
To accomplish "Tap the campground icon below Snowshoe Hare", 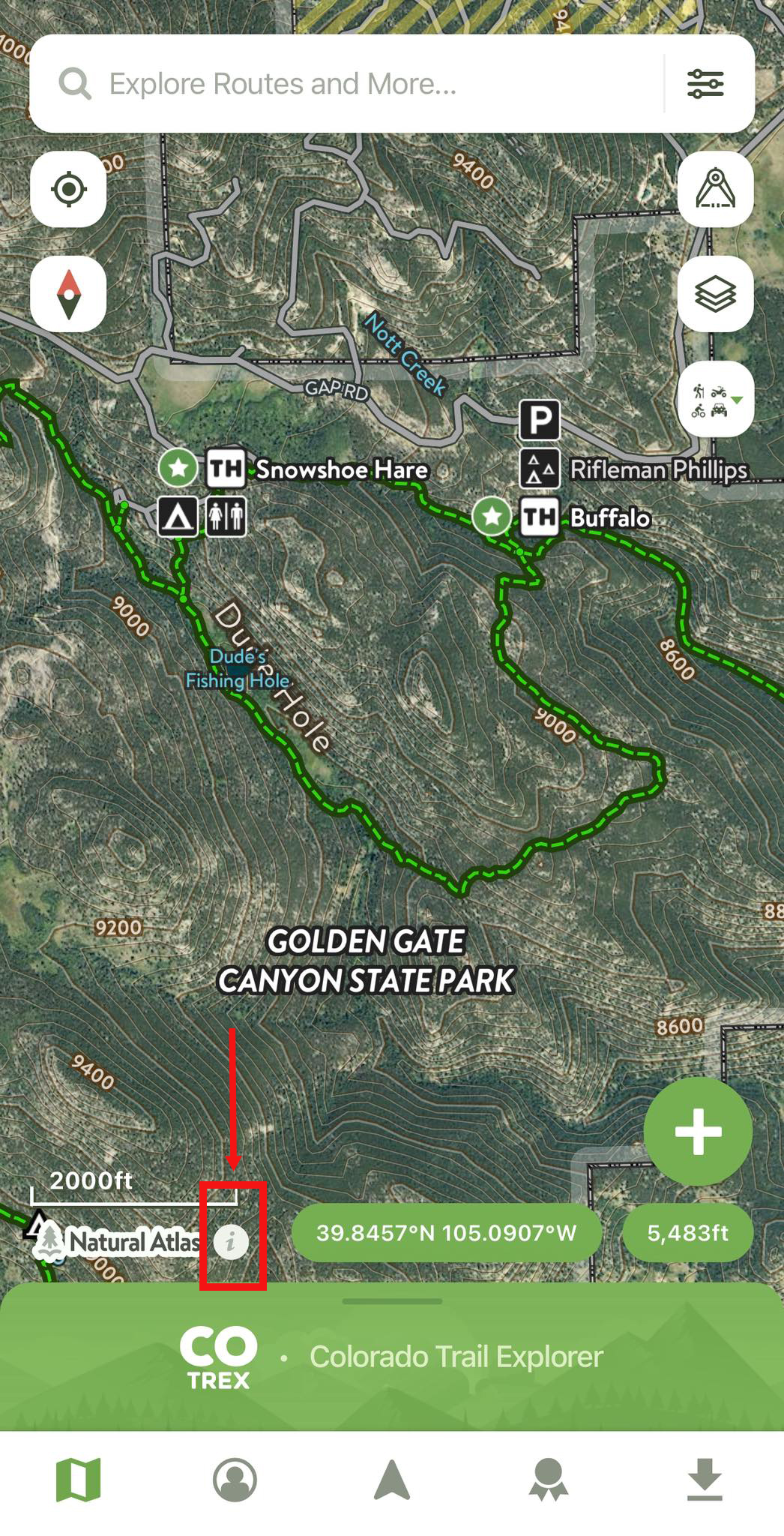I will coord(177,517).
